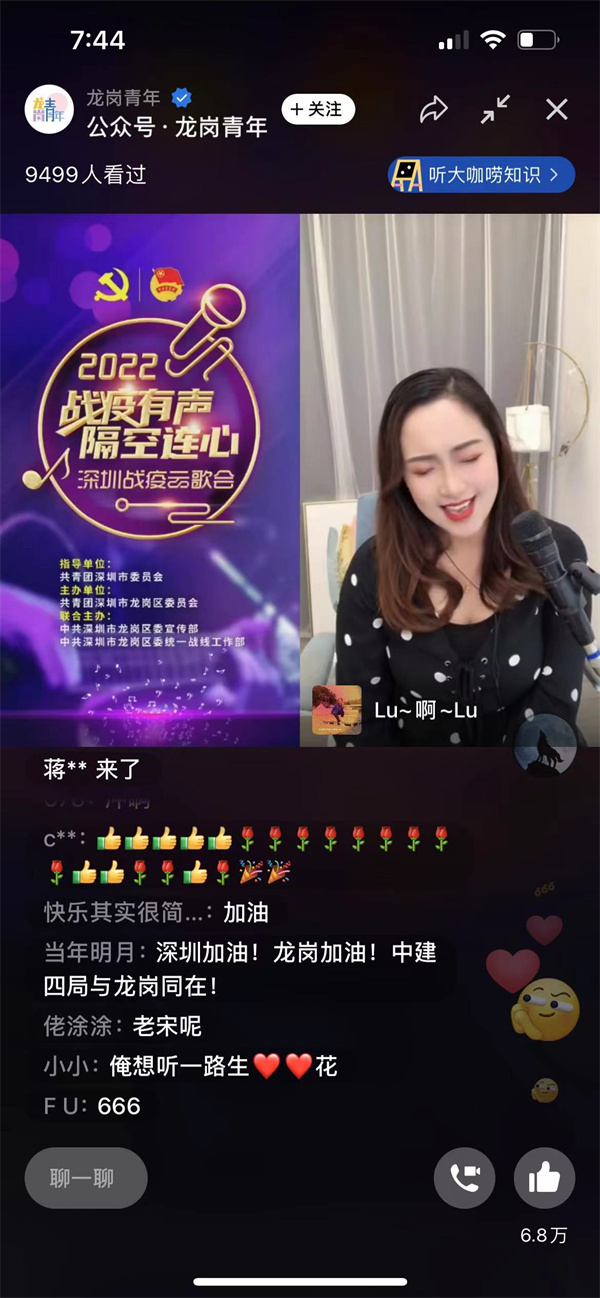The image size is (600, 1298).
Task: Close the livestream
Action: pyautogui.click(x=557, y=109)
